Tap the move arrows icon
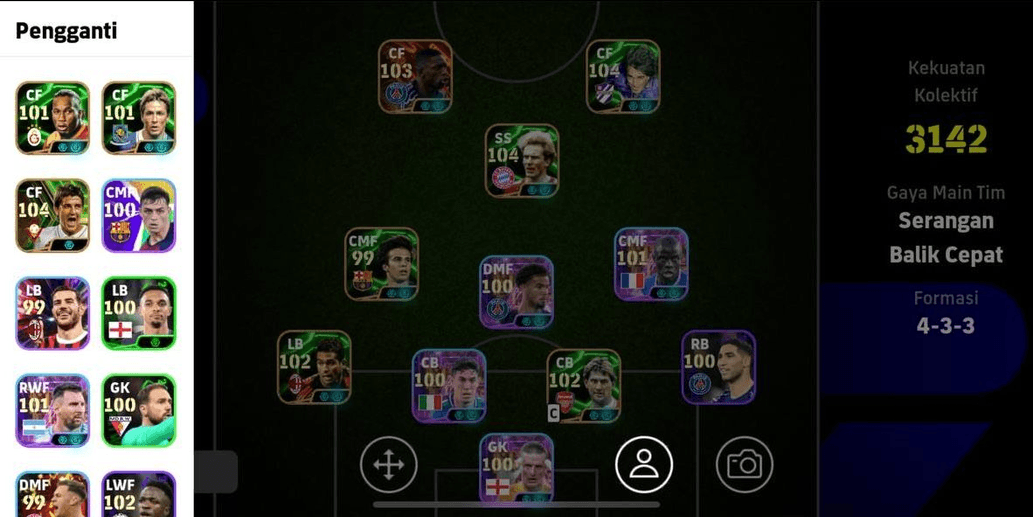The width and height of the screenshot is (1033, 517). 389,464
